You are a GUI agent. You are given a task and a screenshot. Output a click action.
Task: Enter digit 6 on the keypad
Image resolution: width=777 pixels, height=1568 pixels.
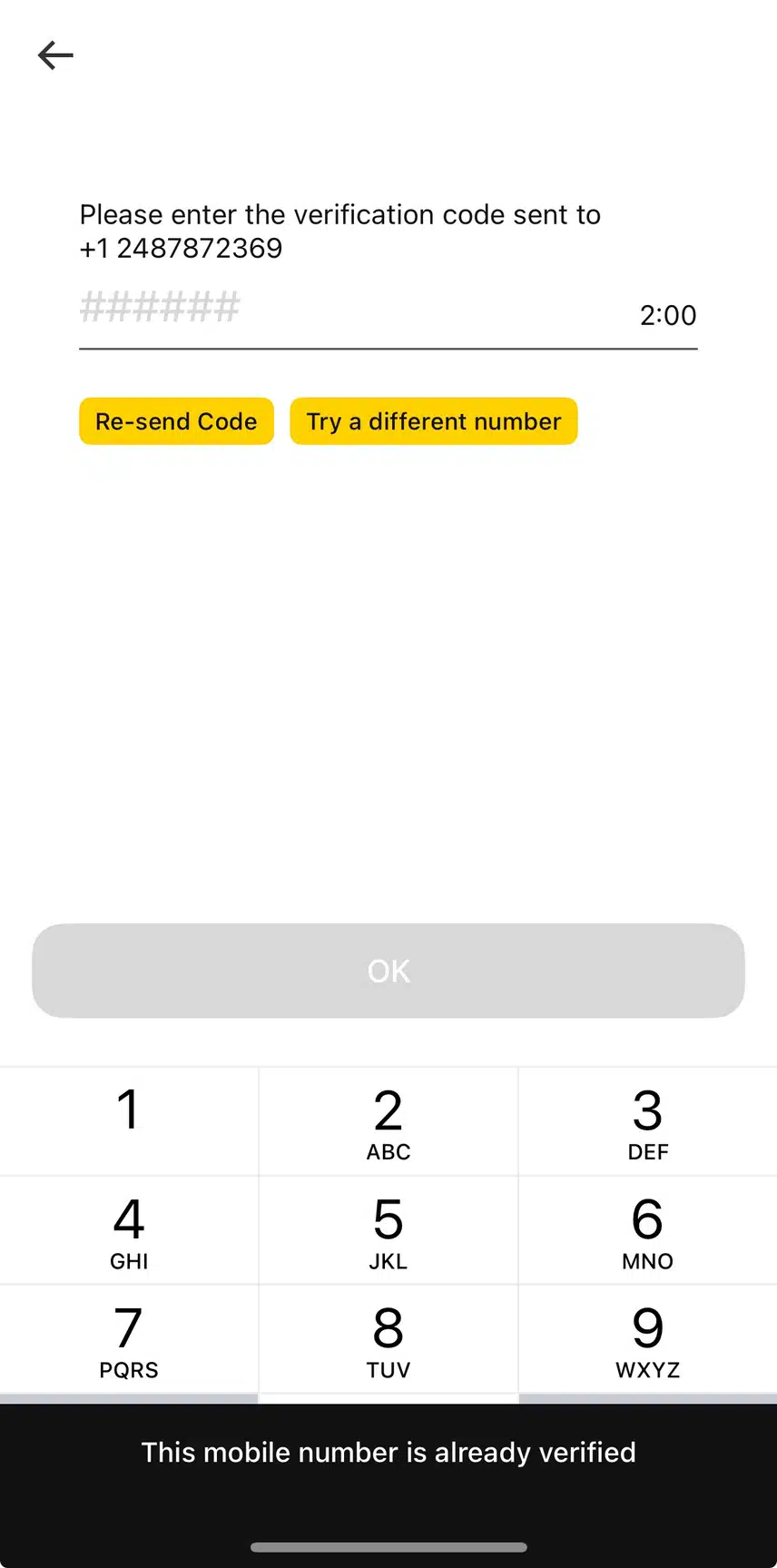point(647,1231)
